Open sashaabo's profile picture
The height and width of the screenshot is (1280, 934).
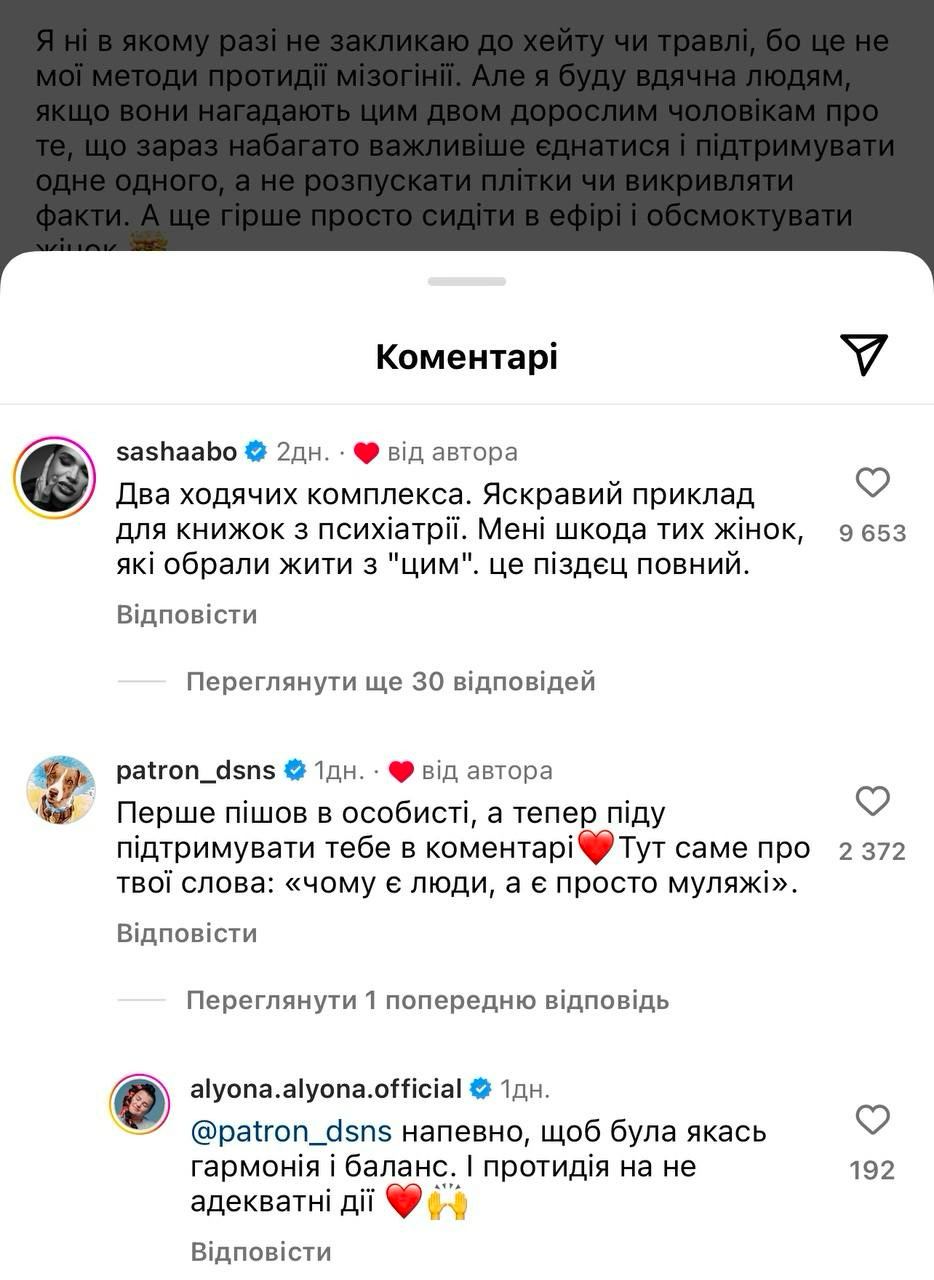point(54,477)
